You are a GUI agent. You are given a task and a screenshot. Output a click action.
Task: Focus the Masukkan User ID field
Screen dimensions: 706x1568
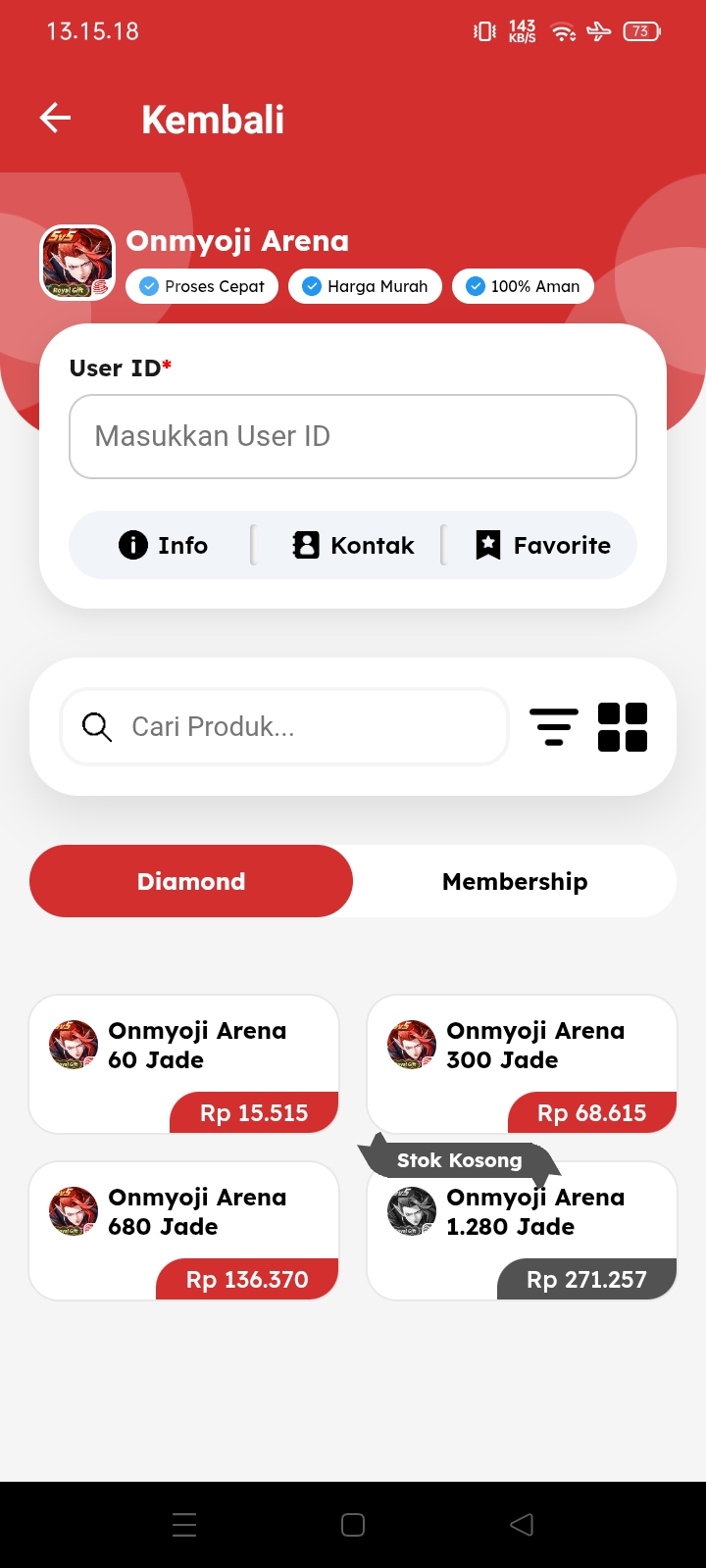click(353, 436)
